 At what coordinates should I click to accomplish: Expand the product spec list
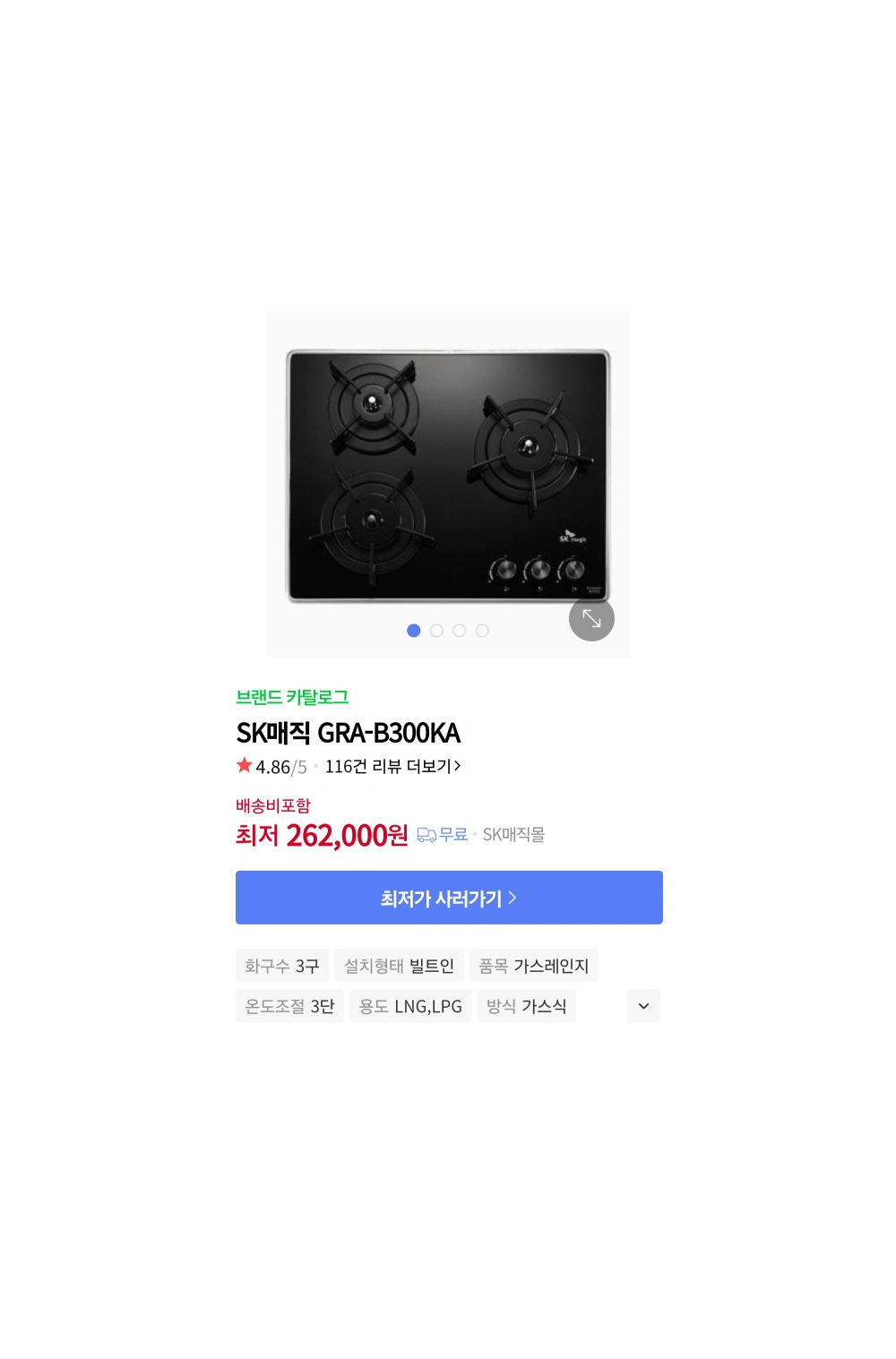[643, 1006]
